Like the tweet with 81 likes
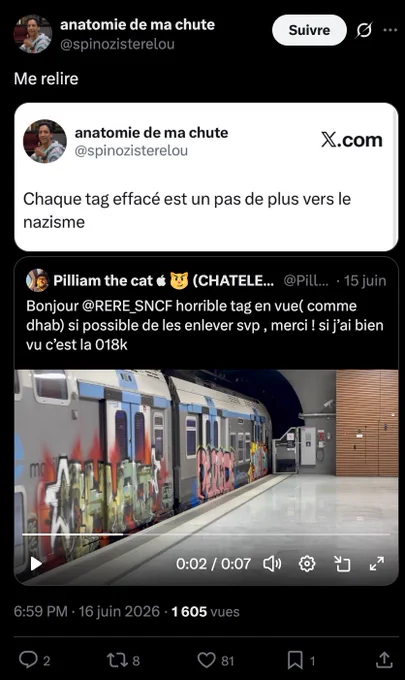This screenshot has height=680, width=405. tap(206, 660)
